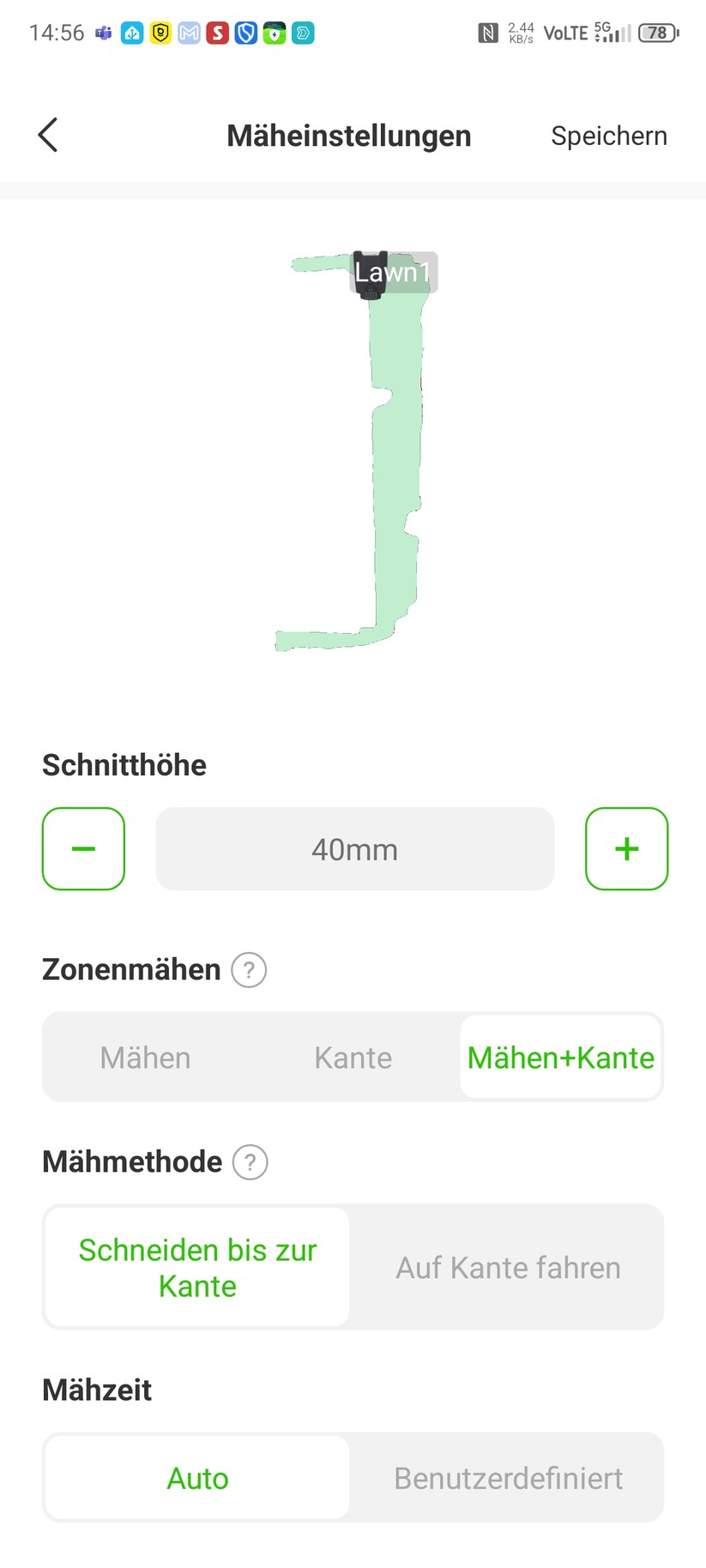Tap the NFC status bar icon

[486, 32]
